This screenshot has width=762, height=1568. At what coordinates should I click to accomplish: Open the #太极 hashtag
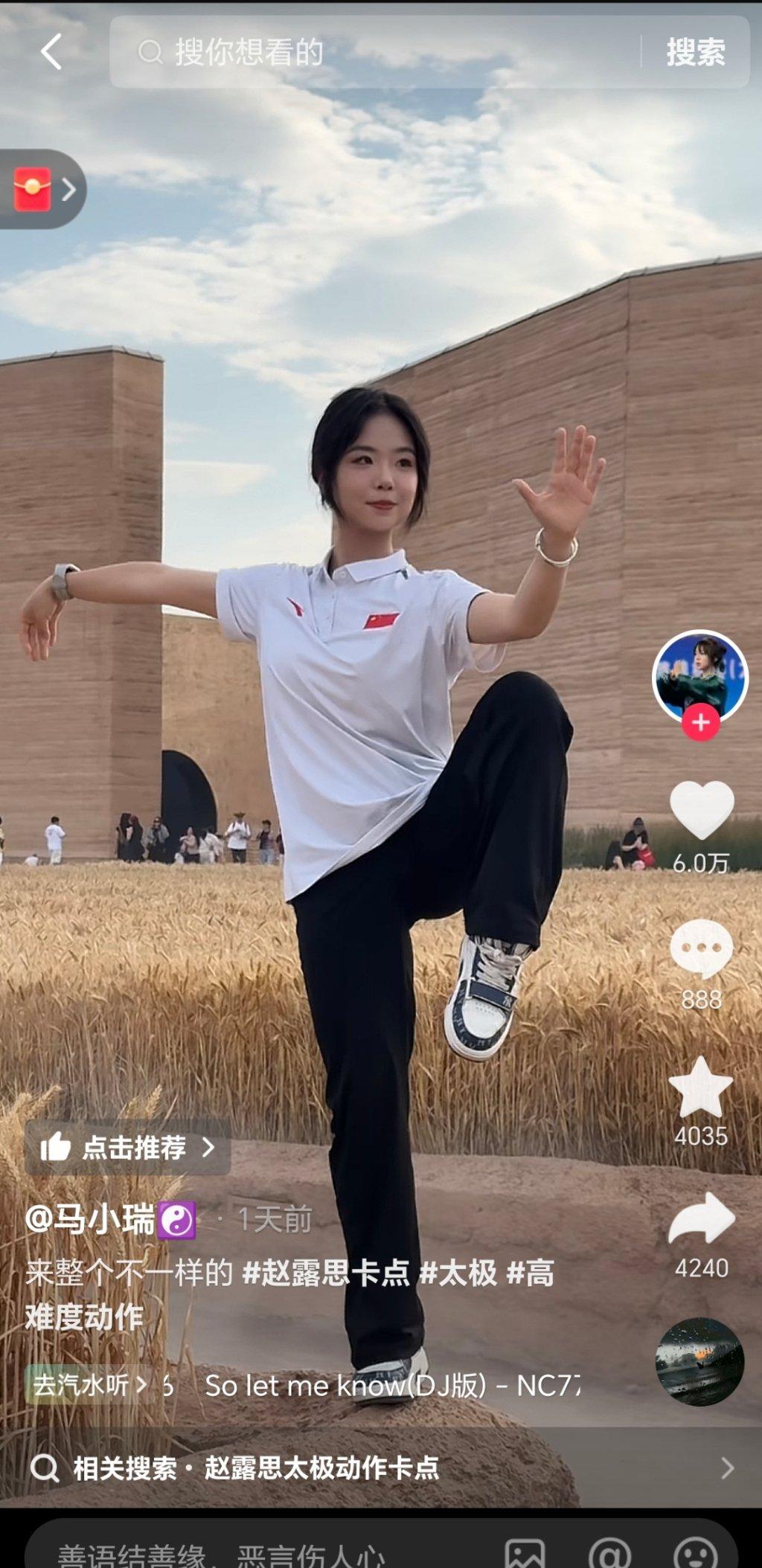(x=458, y=1273)
